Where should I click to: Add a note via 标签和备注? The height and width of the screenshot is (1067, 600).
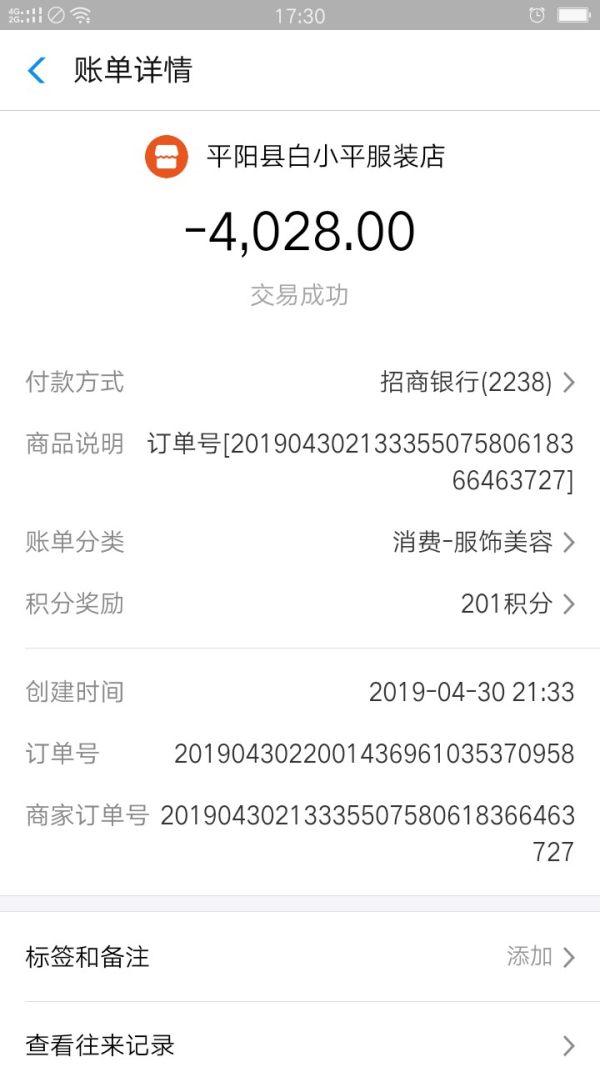point(300,957)
